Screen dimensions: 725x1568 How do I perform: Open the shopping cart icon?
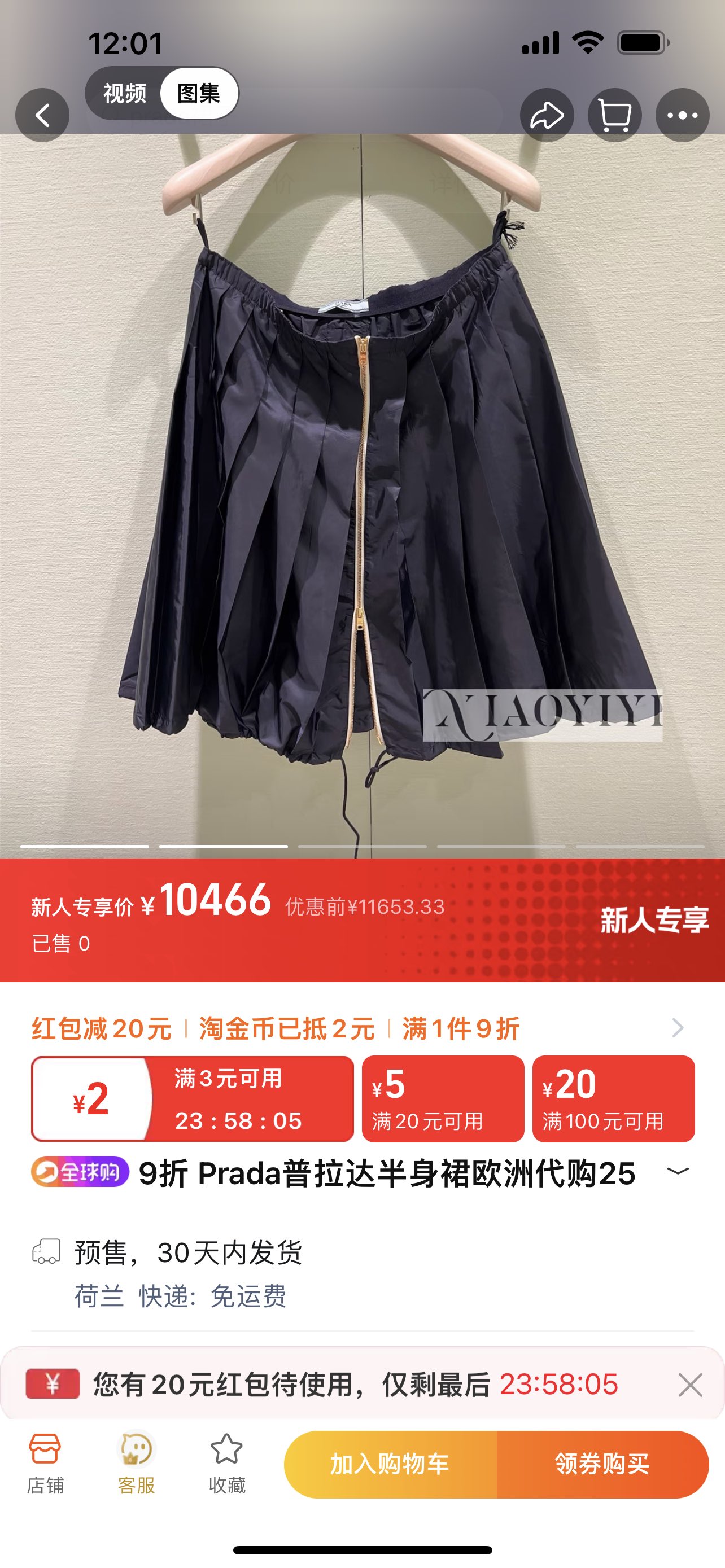pos(614,115)
